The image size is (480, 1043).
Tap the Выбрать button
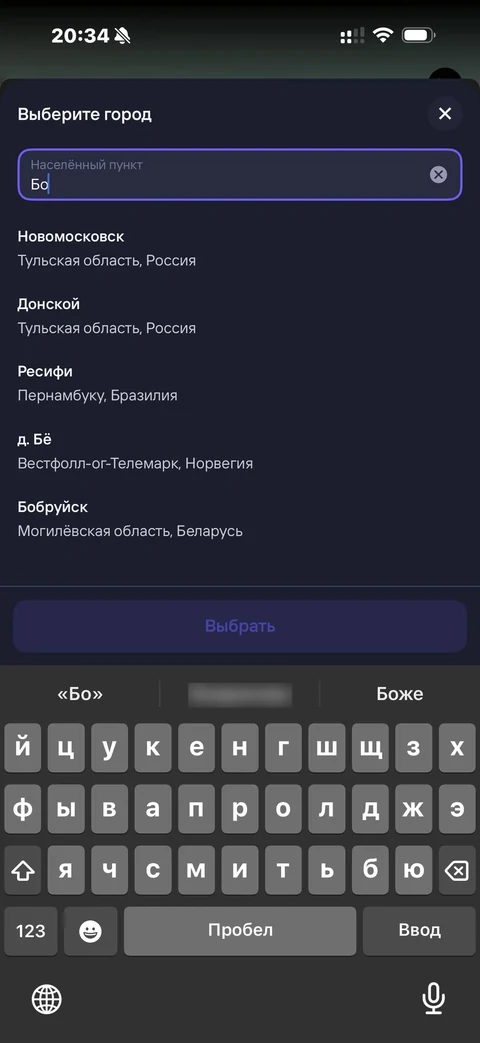tap(239, 626)
